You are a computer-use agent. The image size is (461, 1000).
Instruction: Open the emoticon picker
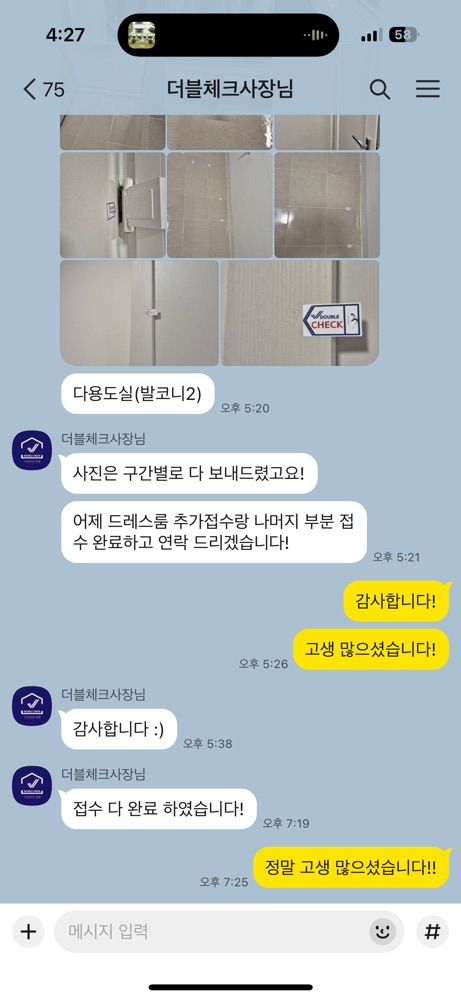383,932
